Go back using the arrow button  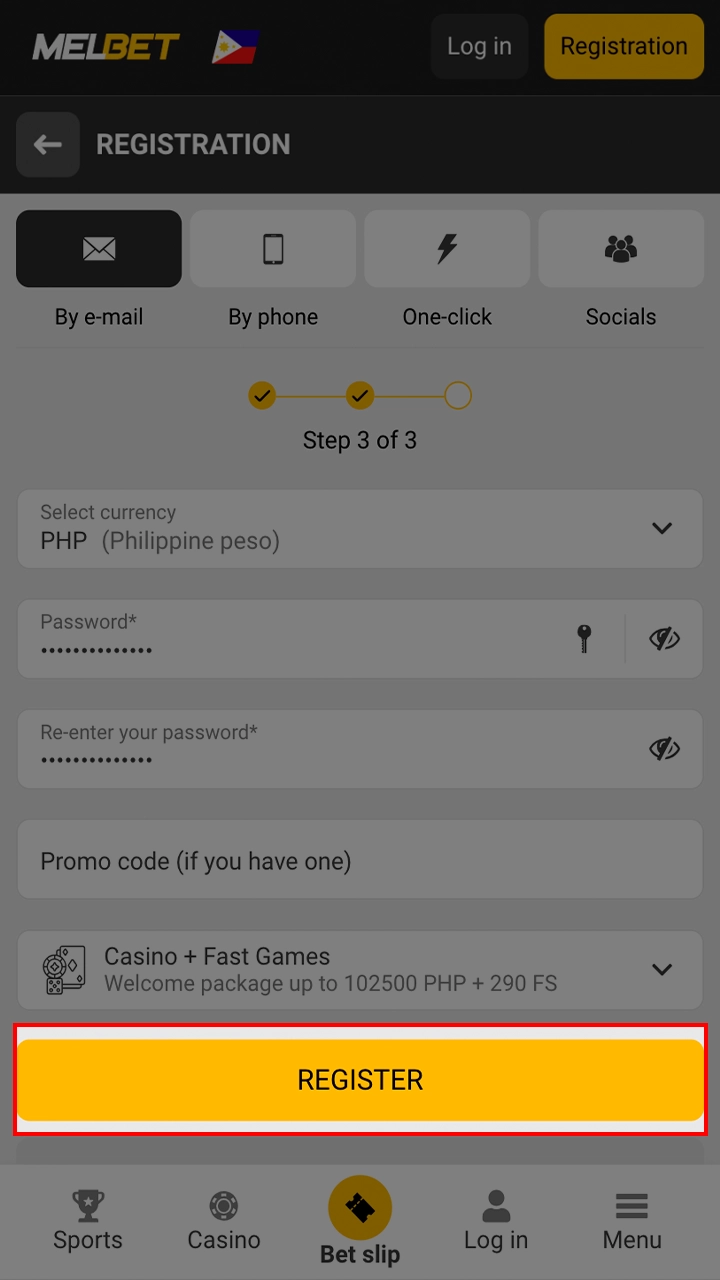(47, 145)
